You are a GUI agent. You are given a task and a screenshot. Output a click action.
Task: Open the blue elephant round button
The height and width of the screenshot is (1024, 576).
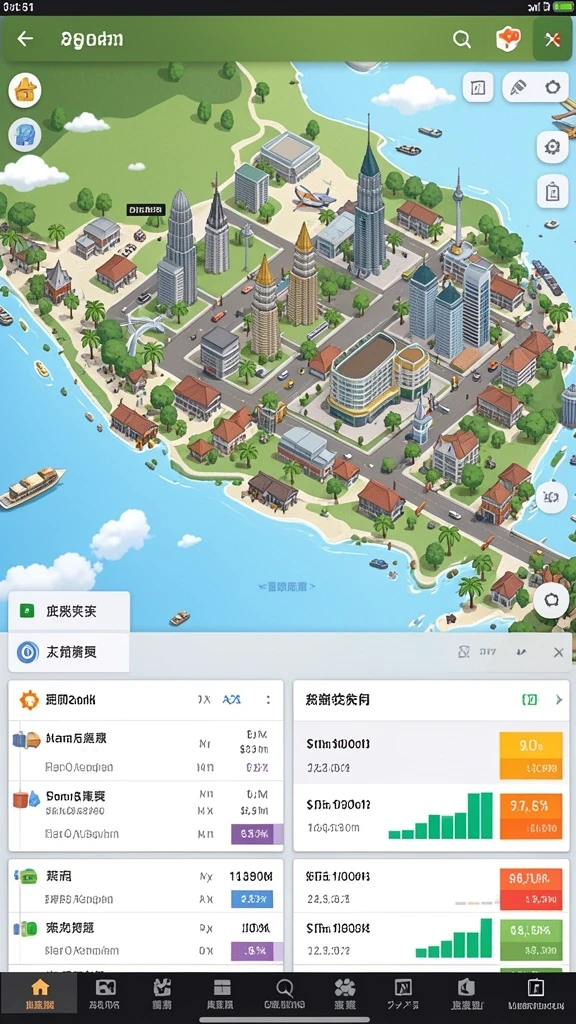coord(25,135)
